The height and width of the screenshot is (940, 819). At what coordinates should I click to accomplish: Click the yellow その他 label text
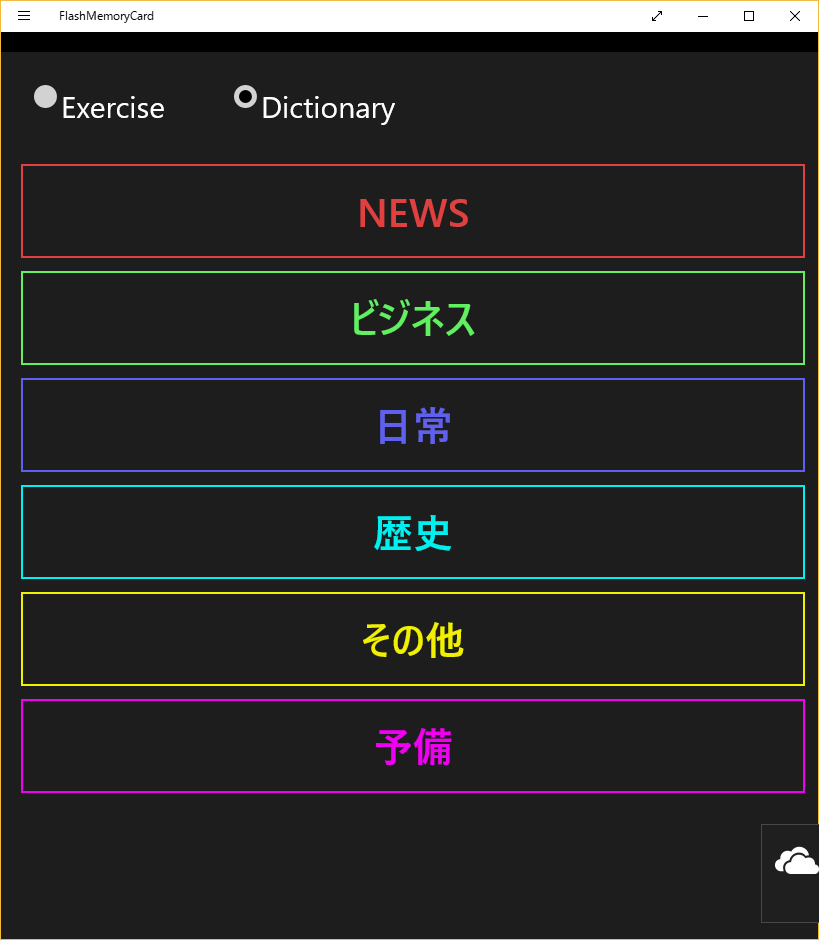pos(413,640)
